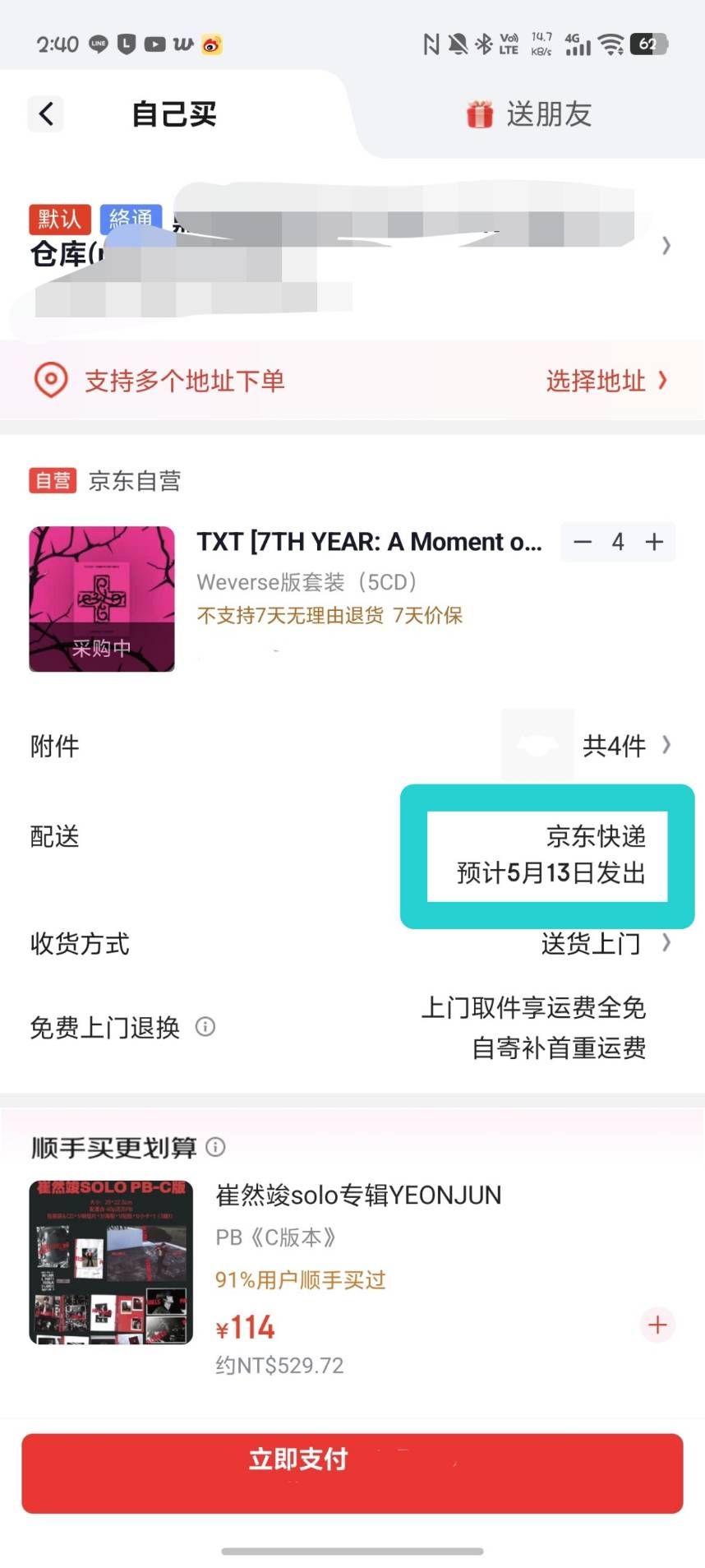Decrease the TXT album quantity
The width and height of the screenshot is (705, 1568).
coord(583,542)
